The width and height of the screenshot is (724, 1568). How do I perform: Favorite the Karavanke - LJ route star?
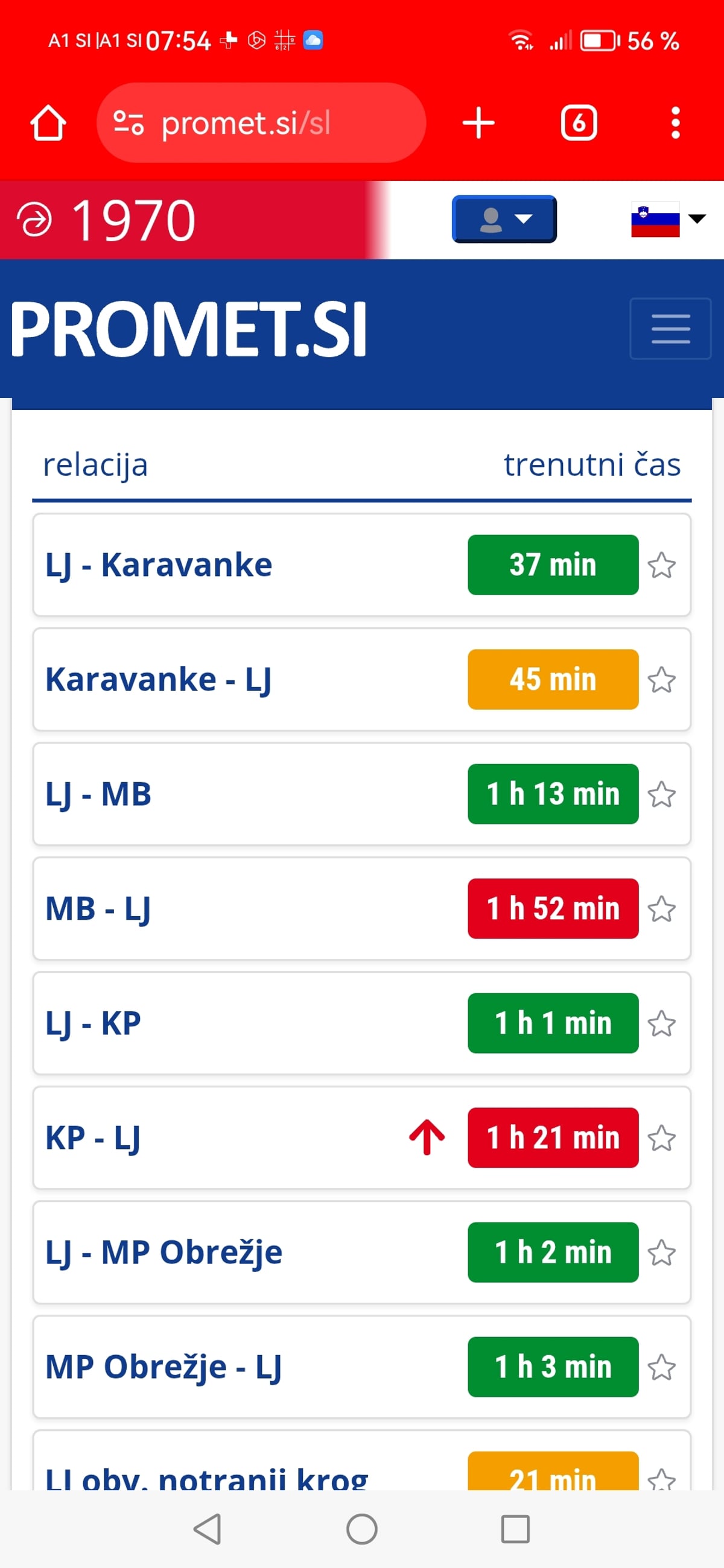point(661,680)
